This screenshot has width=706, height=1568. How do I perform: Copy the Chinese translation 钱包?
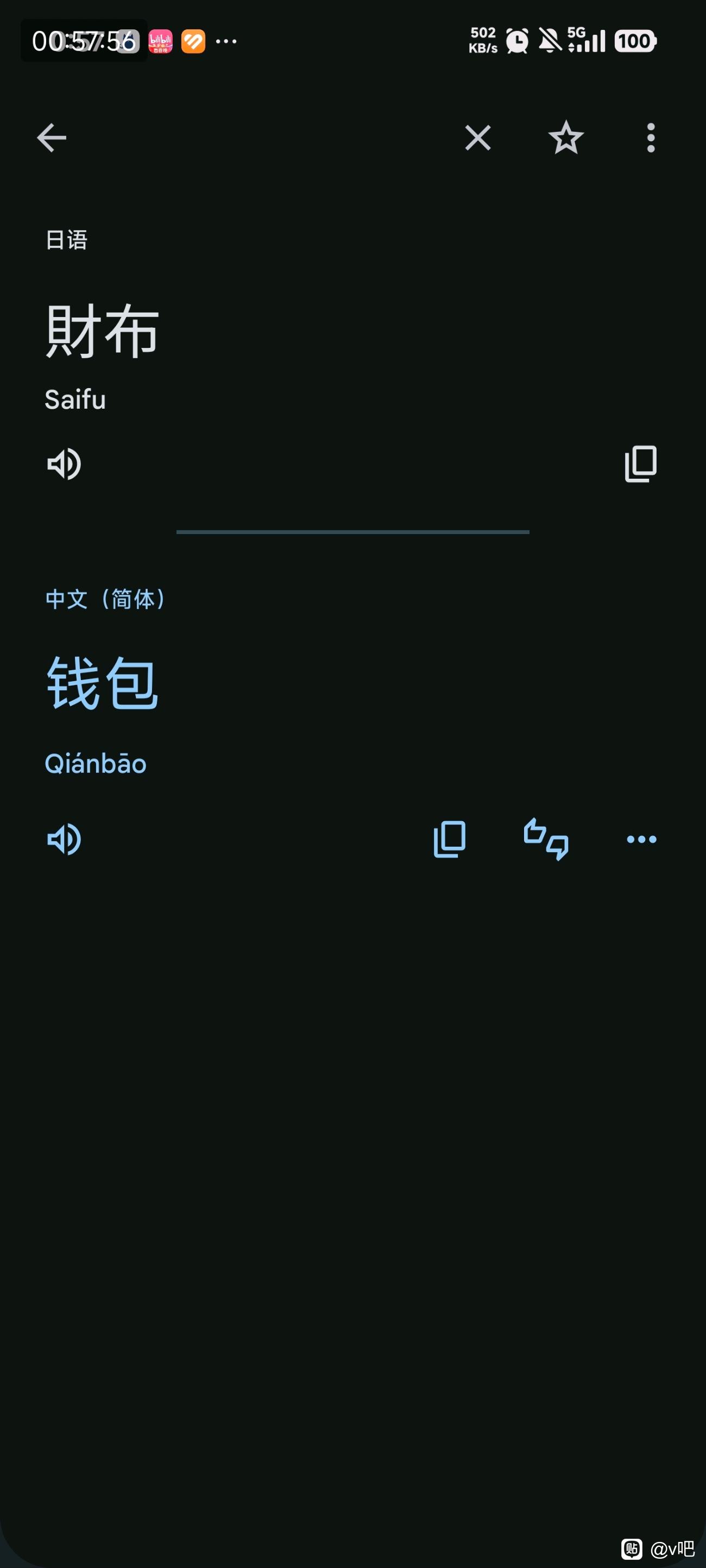[450, 839]
